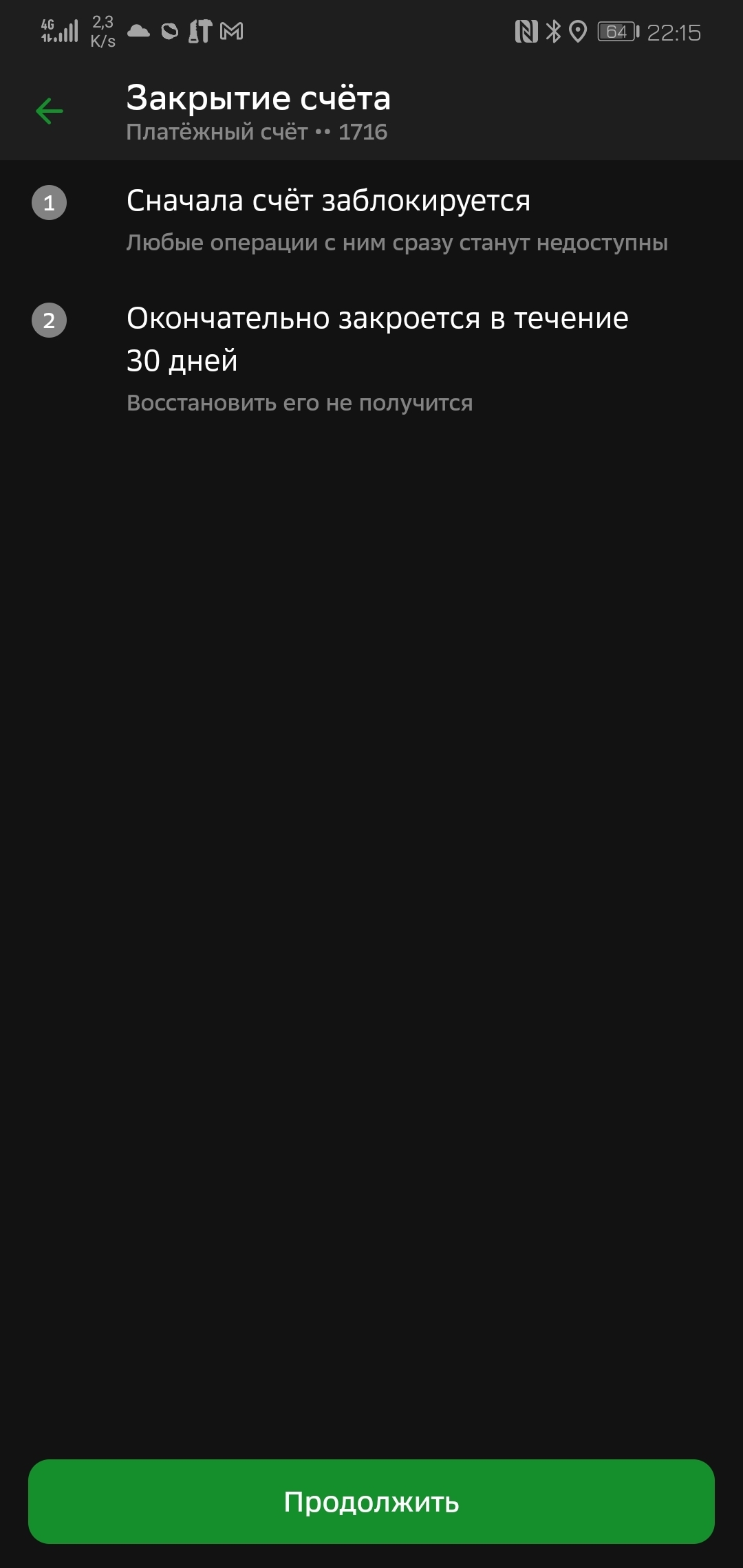Go back using the green arrow

(50, 111)
